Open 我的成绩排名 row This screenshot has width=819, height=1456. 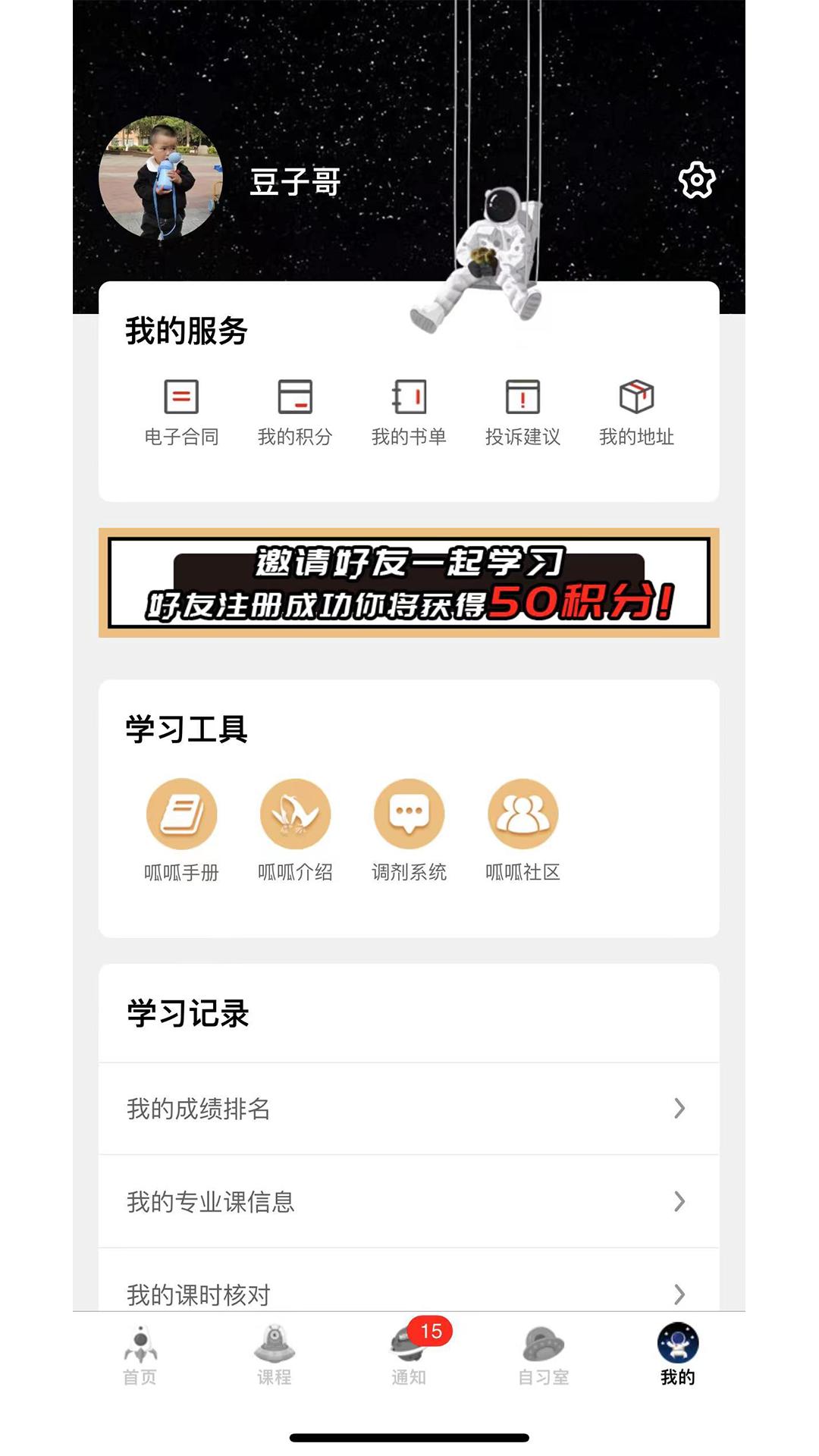[x=409, y=1109]
